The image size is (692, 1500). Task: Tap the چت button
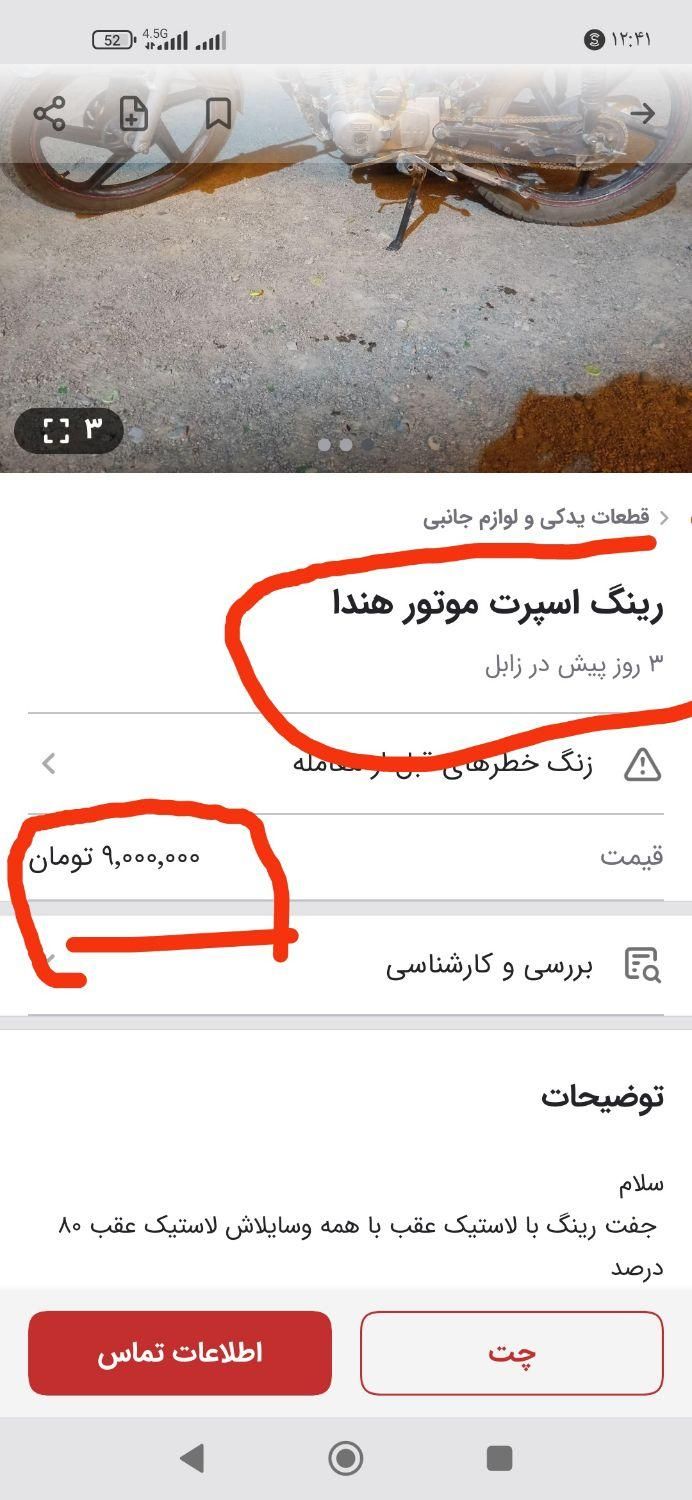(x=511, y=1353)
